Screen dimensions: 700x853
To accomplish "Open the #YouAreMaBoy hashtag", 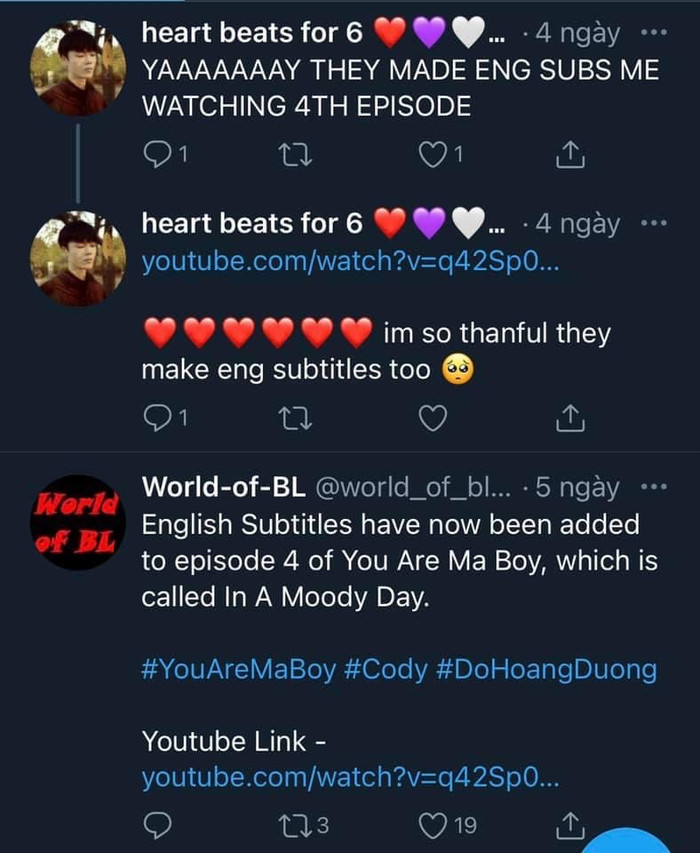I will click(238, 669).
